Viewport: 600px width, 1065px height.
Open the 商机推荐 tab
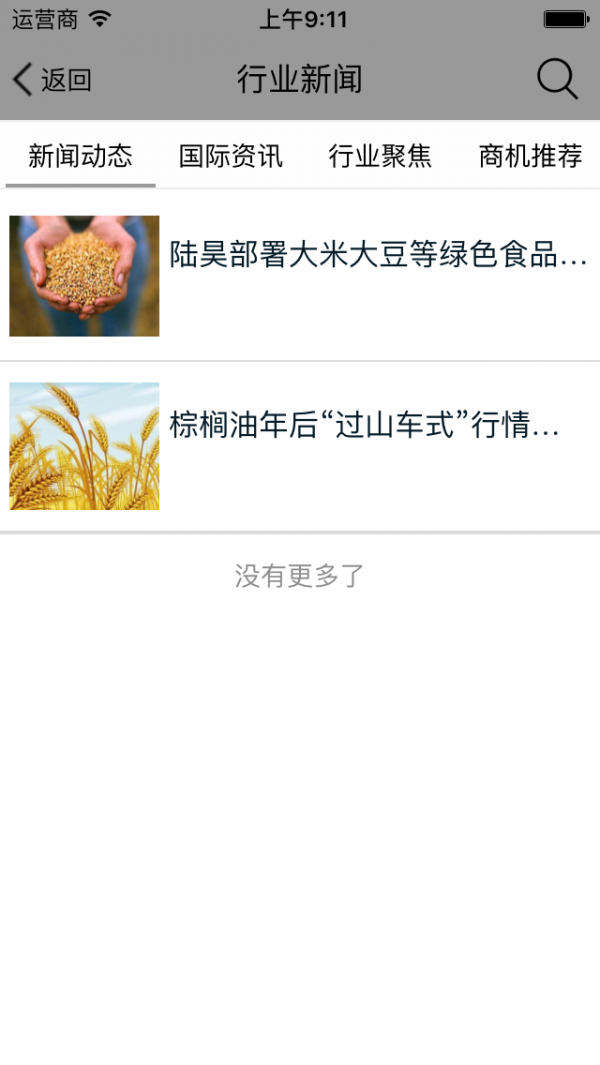point(530,156)
